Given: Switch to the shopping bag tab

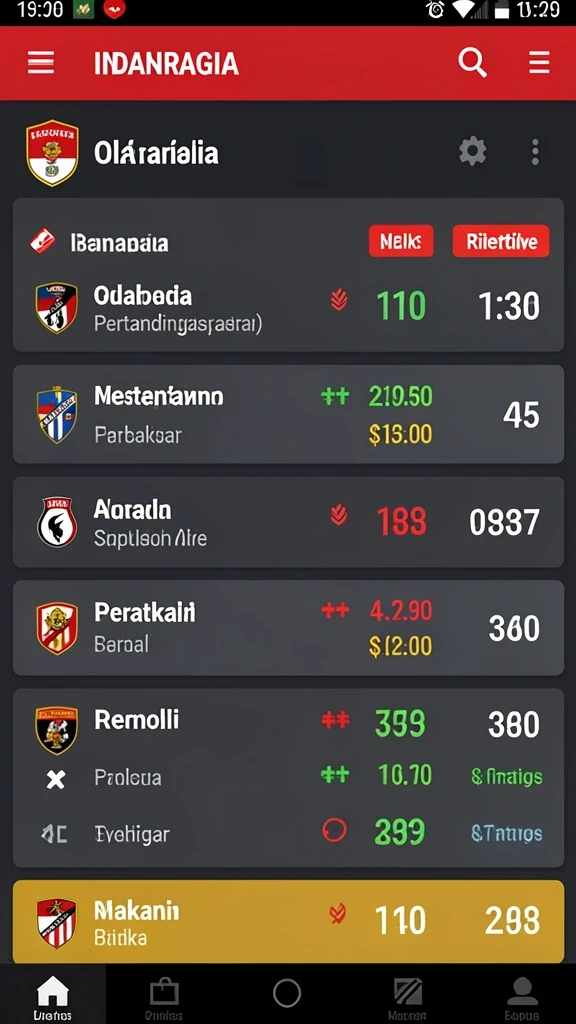Looking at the screenshot, I should pyautogui.click(x=164, y=996).
